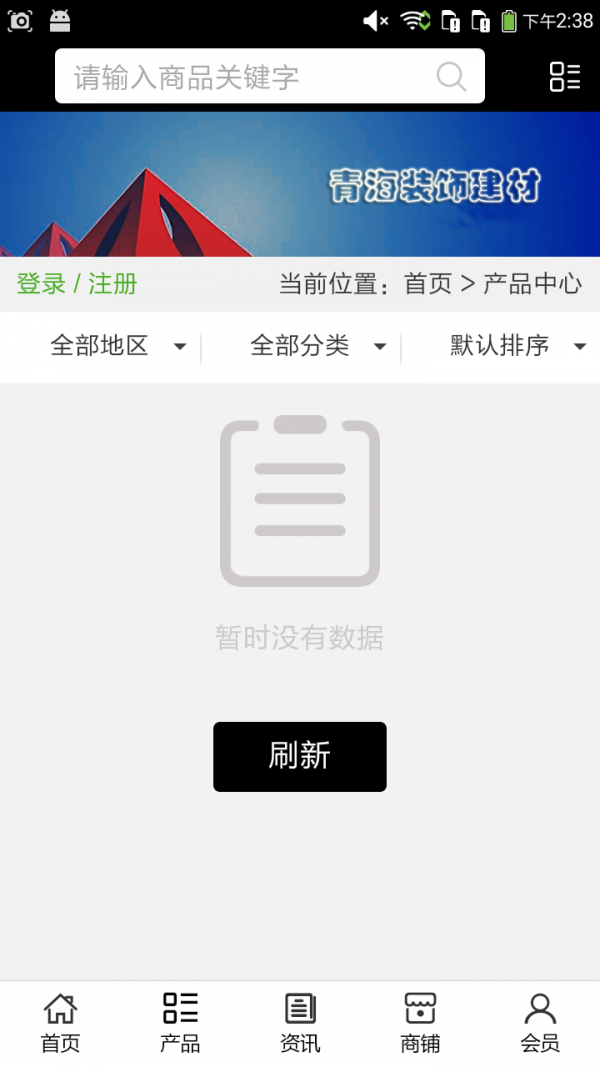The image size is (600, 1067).
Task: Tap the magnifier search icon
Action: pos(452,77)
